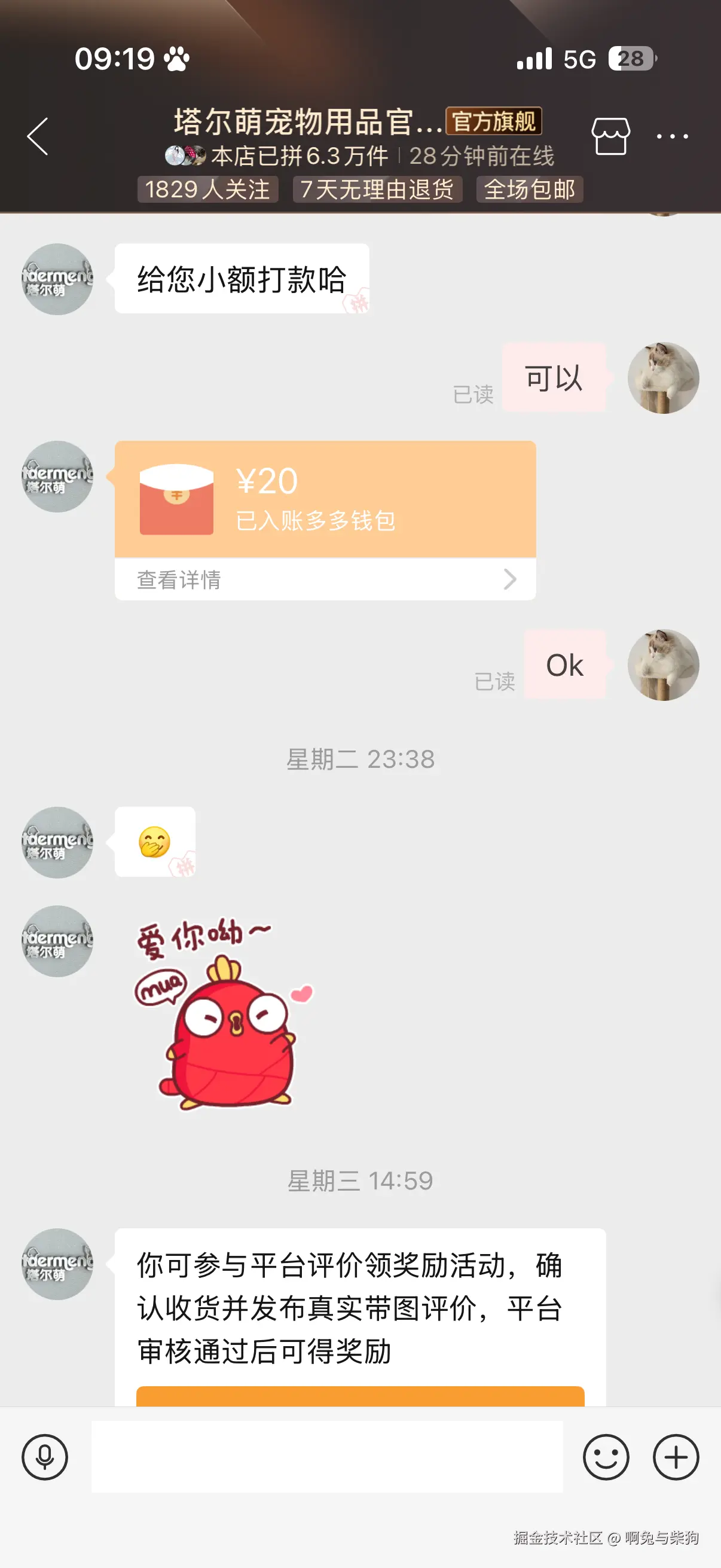
Task: Tap the 5G network indicator in status bar
Action: [581, 58]
